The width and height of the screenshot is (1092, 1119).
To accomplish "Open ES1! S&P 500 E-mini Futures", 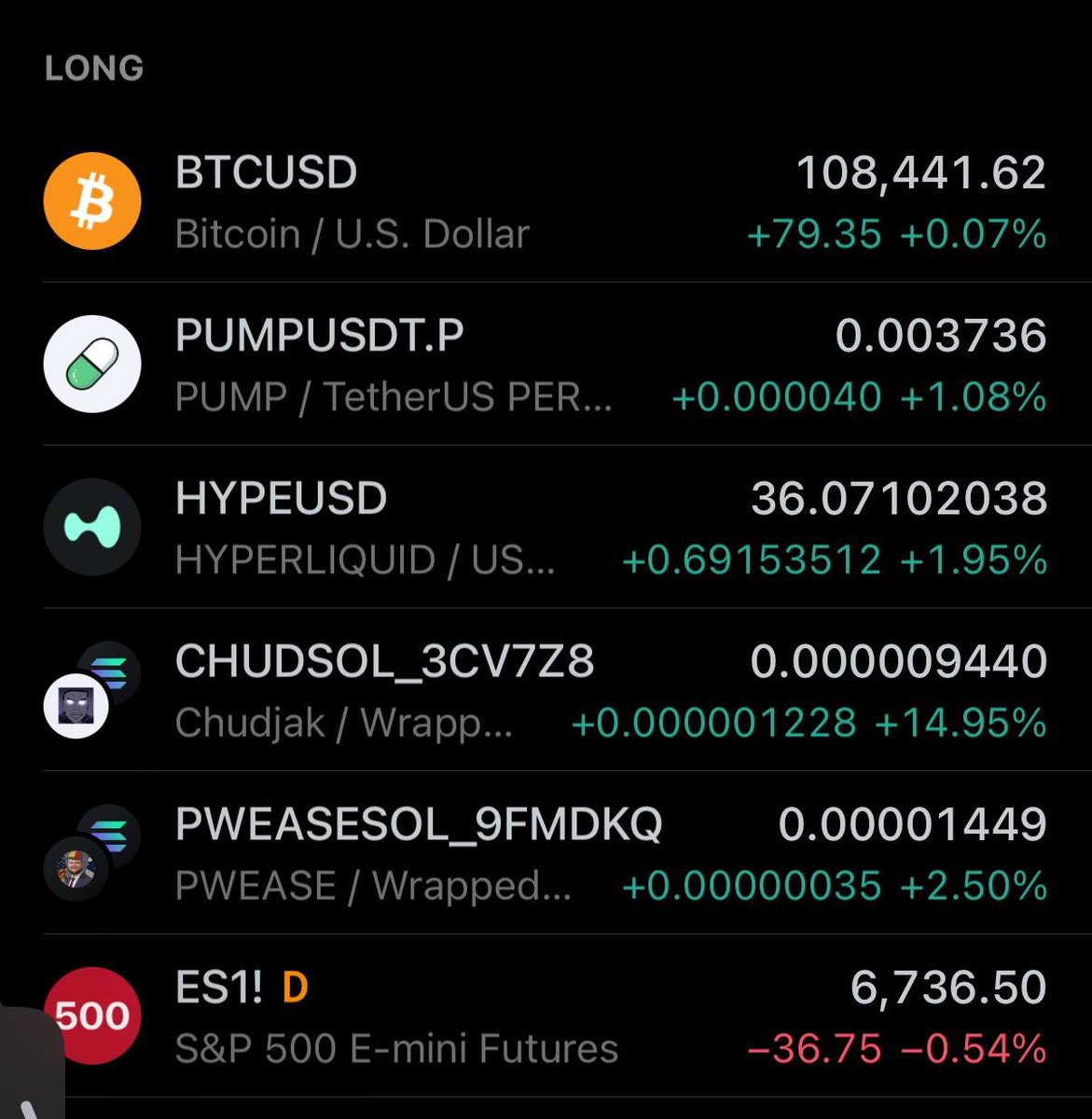I will click(x=546, y=1016).
